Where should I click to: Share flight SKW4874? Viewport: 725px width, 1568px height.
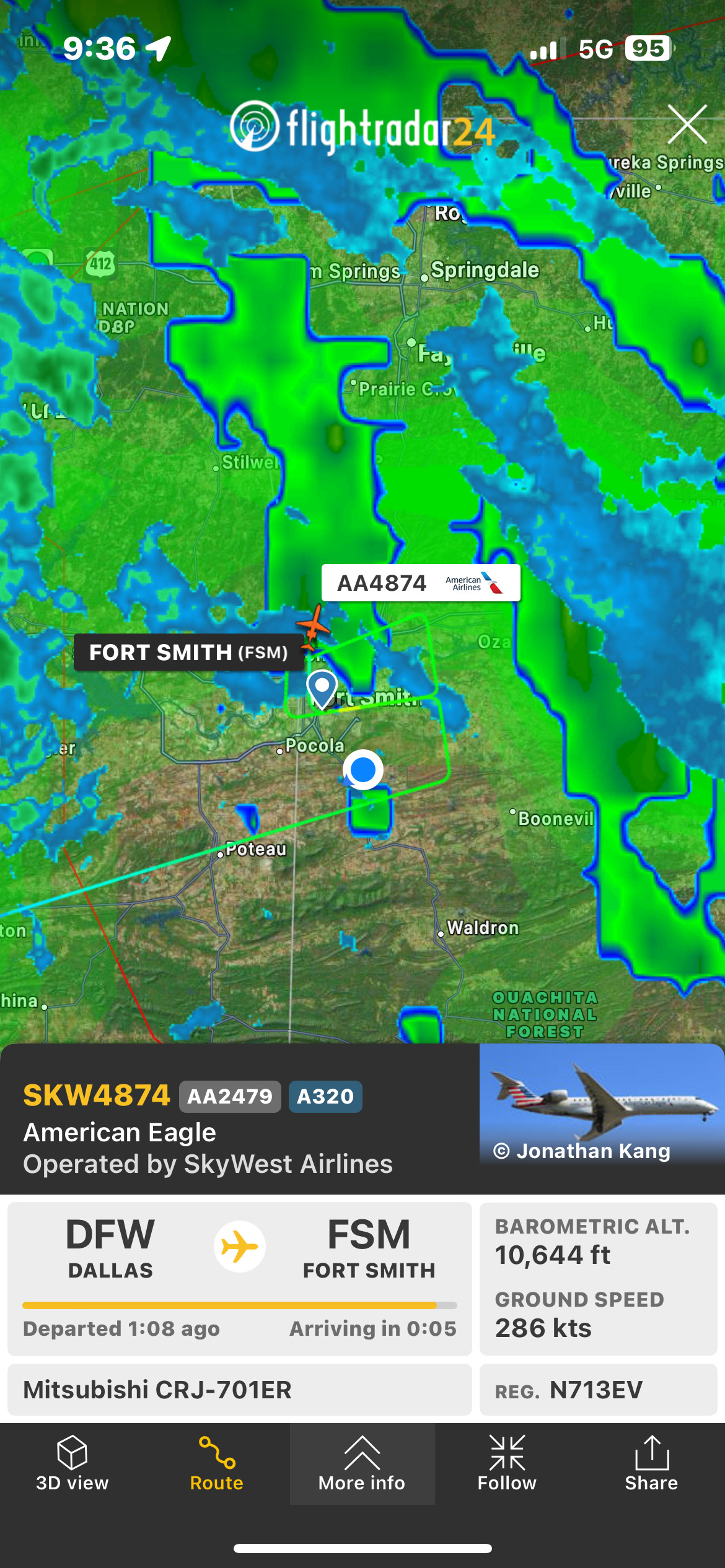coord(651,1464)
